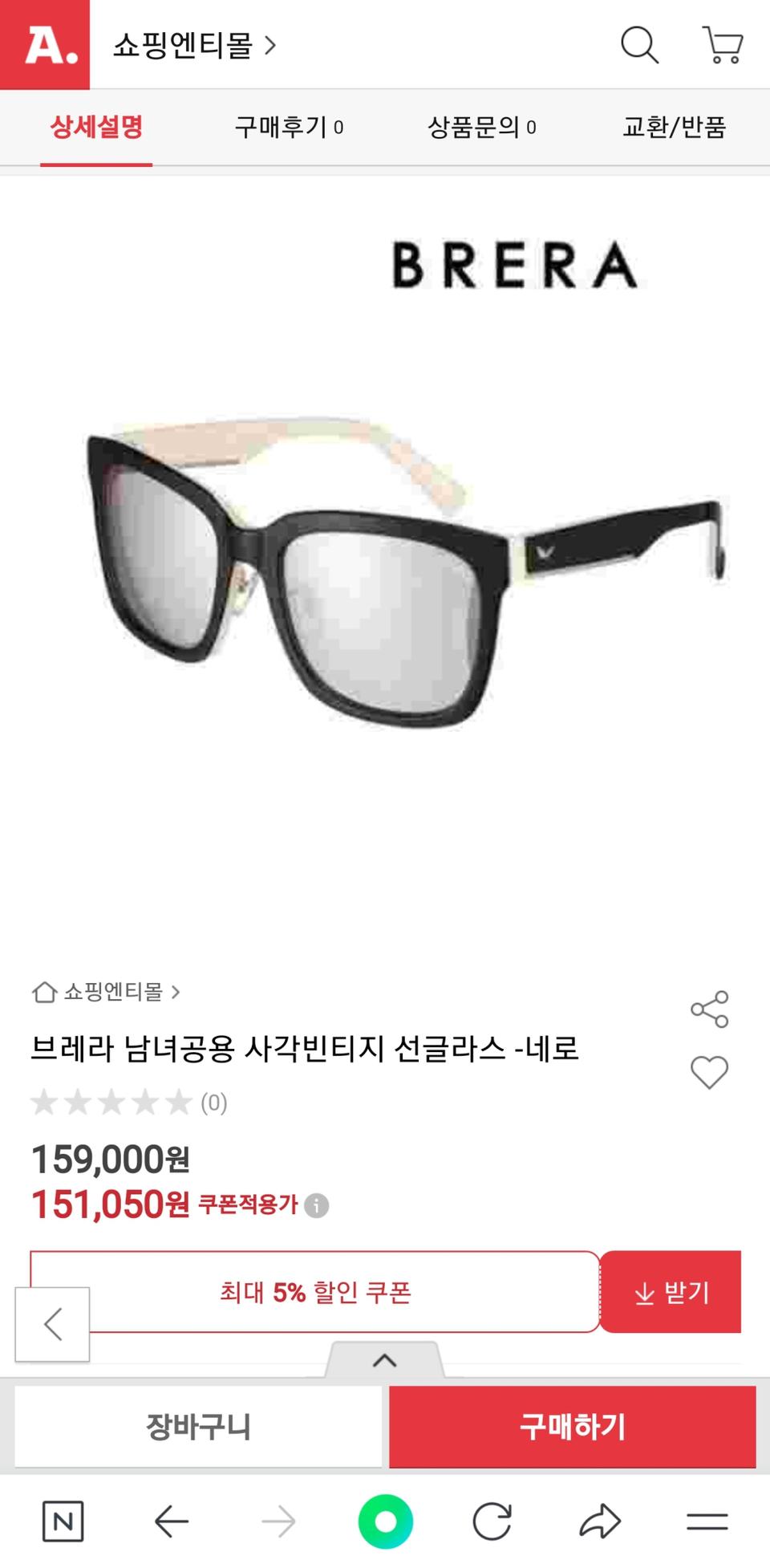Add the product to wishlist heart

709,1071
